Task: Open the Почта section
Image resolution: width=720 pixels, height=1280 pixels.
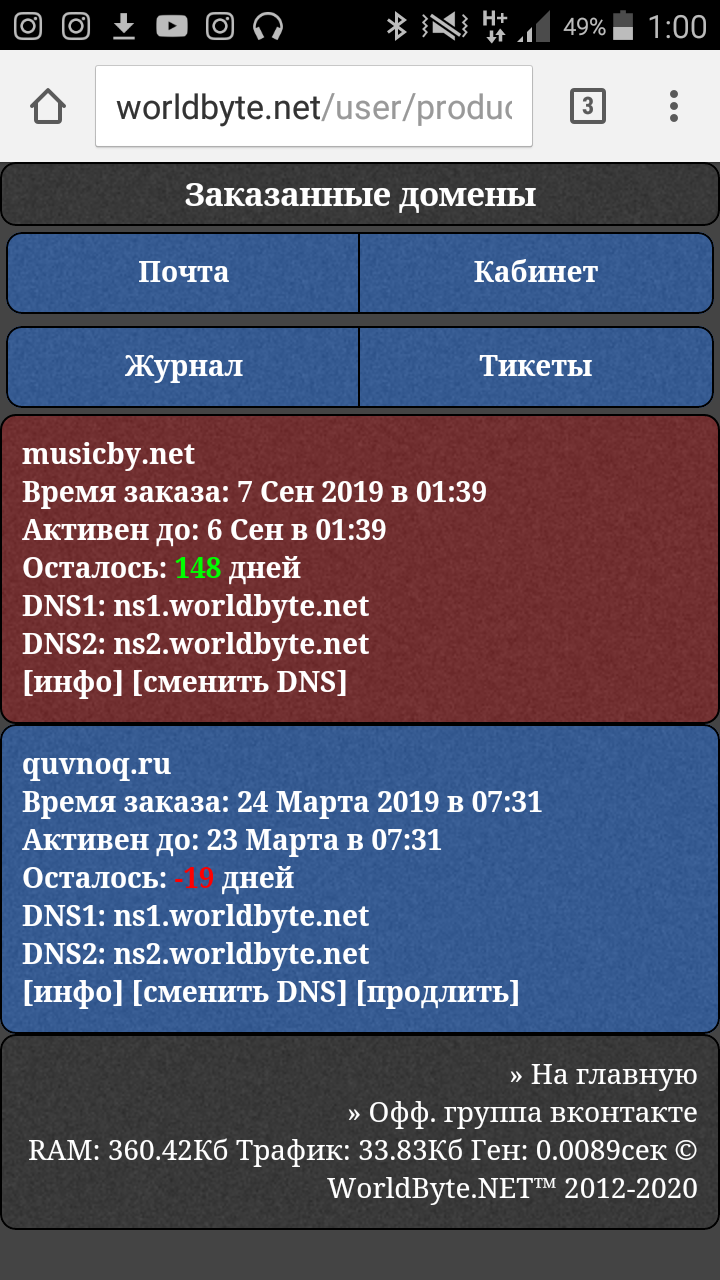Action: point(183,272)
